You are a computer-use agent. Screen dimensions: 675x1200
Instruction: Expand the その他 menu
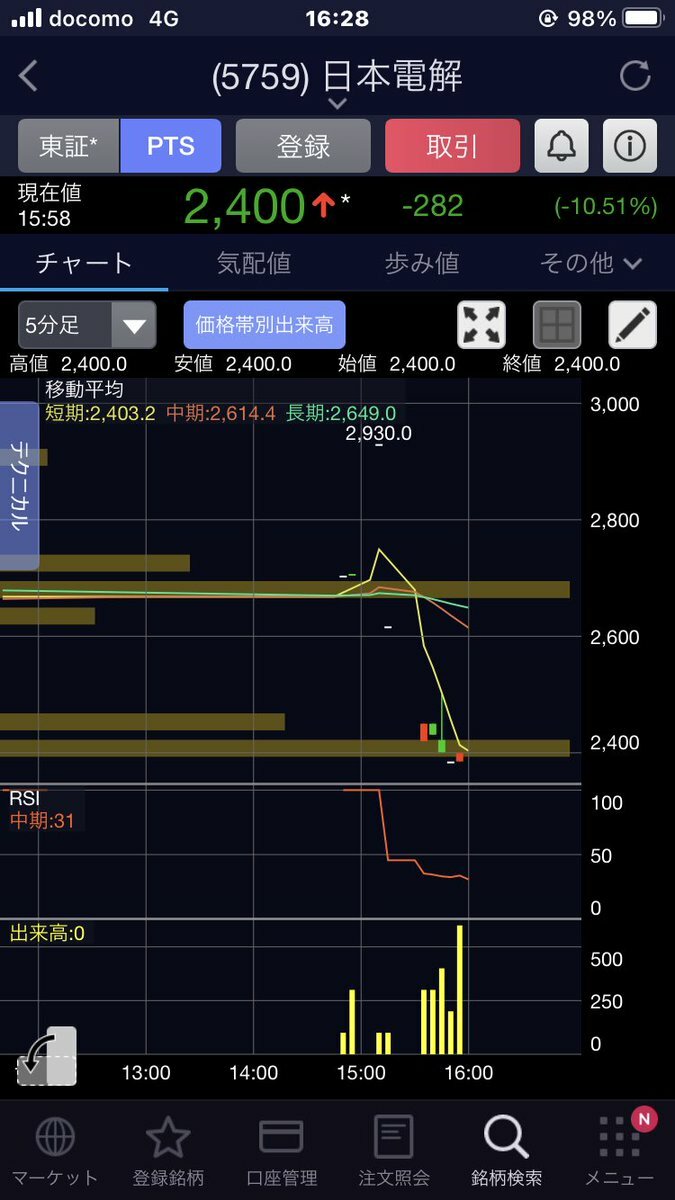click(x=590, y=263)
